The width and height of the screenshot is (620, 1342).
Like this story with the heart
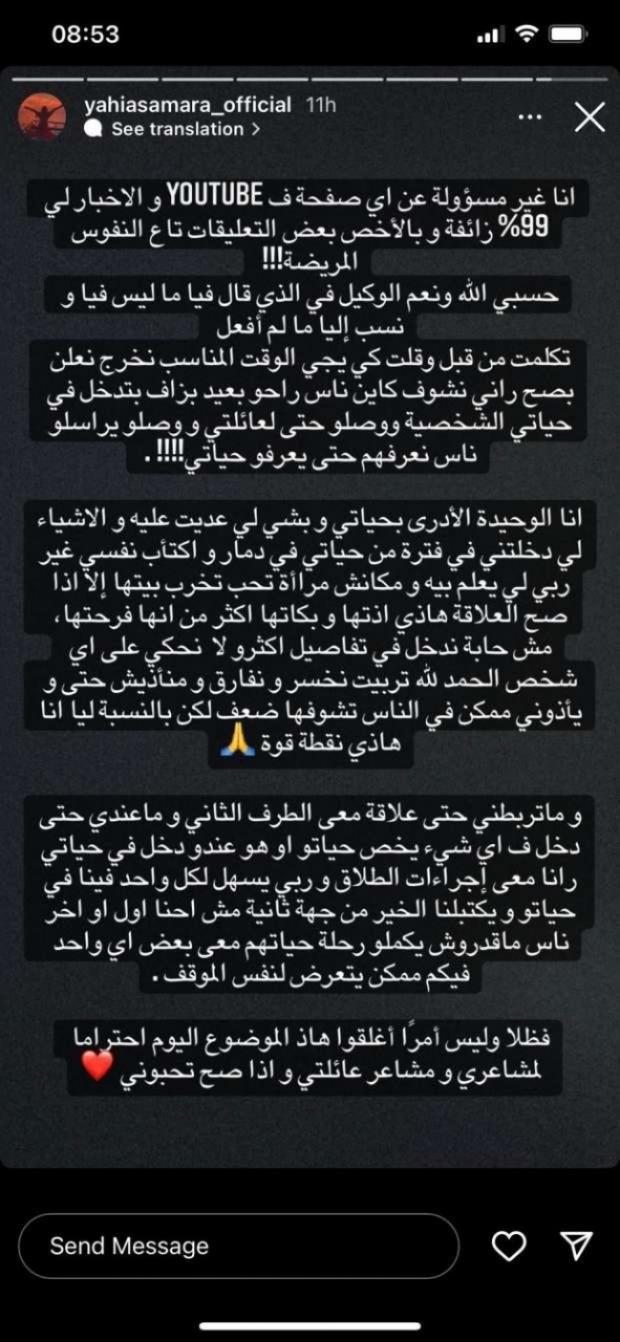(510, 1245)
